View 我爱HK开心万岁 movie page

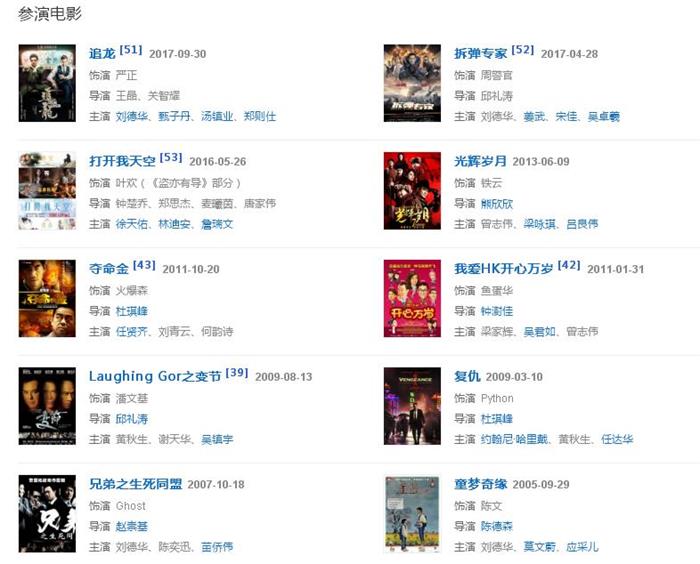(504, 269)
